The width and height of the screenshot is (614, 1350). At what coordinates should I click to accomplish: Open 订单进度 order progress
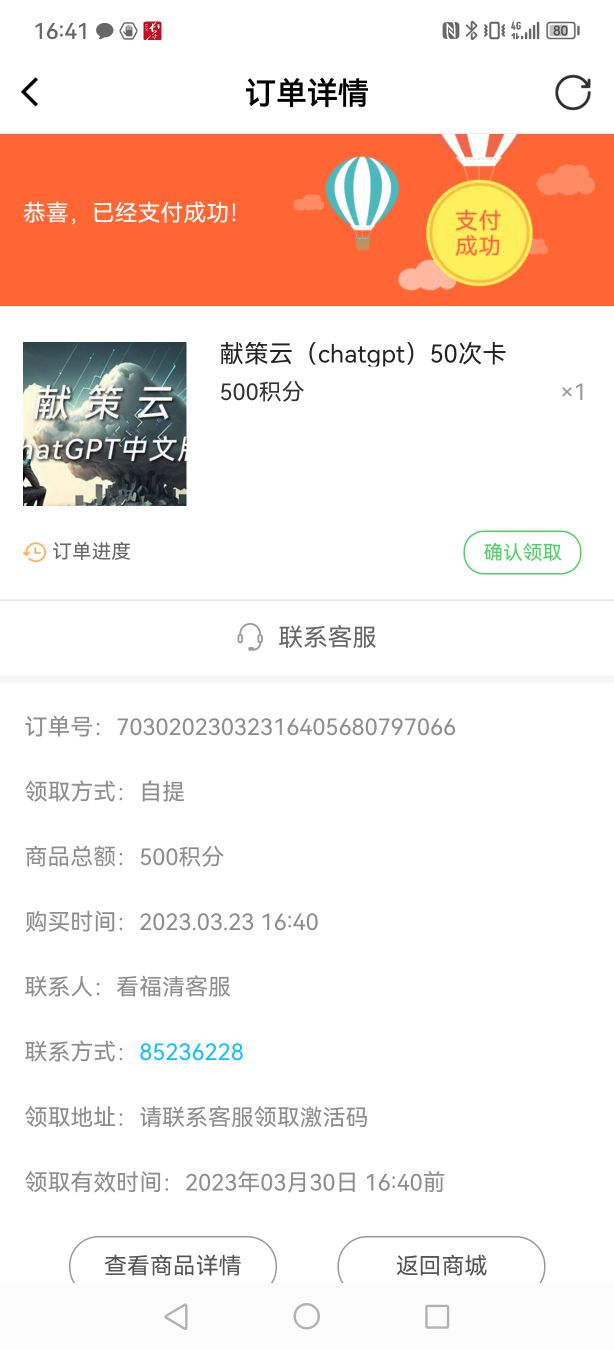(77, 551)
